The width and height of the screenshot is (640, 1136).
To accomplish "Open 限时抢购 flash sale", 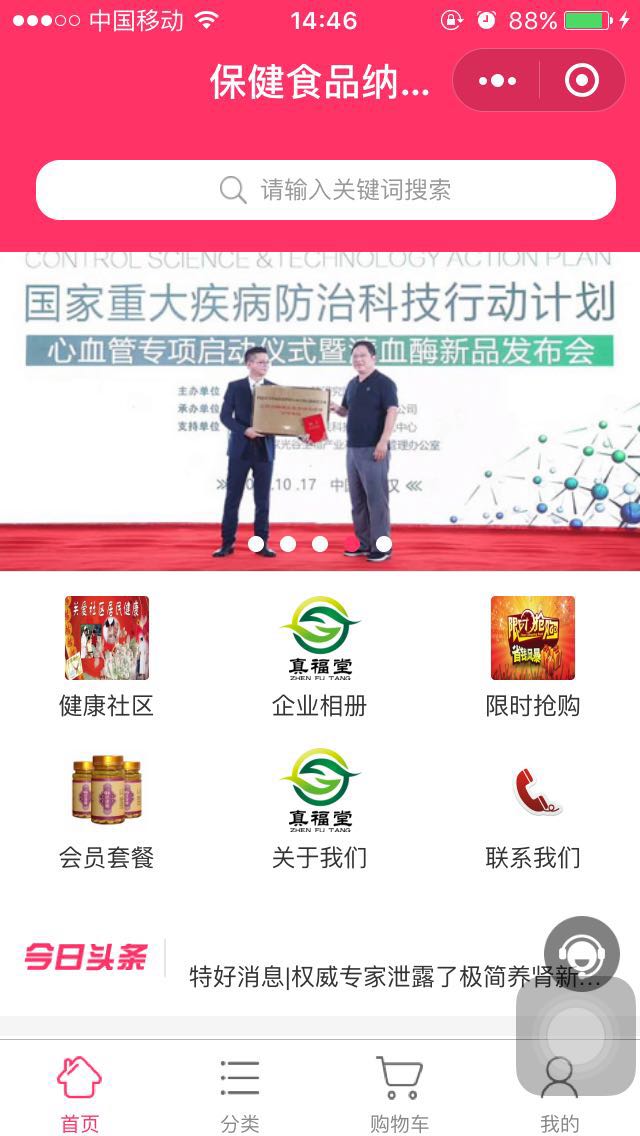I will click(x=532, y=656).
